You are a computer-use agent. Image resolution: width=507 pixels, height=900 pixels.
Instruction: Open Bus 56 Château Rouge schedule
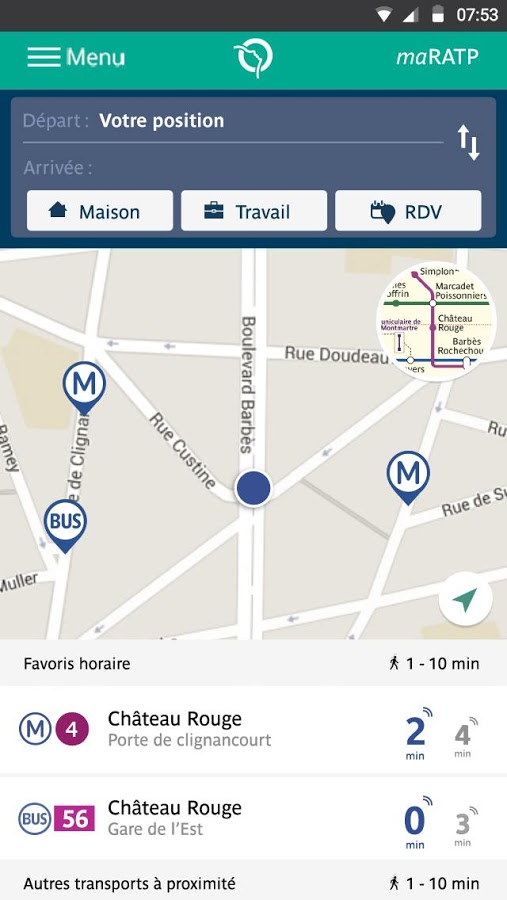253,818
